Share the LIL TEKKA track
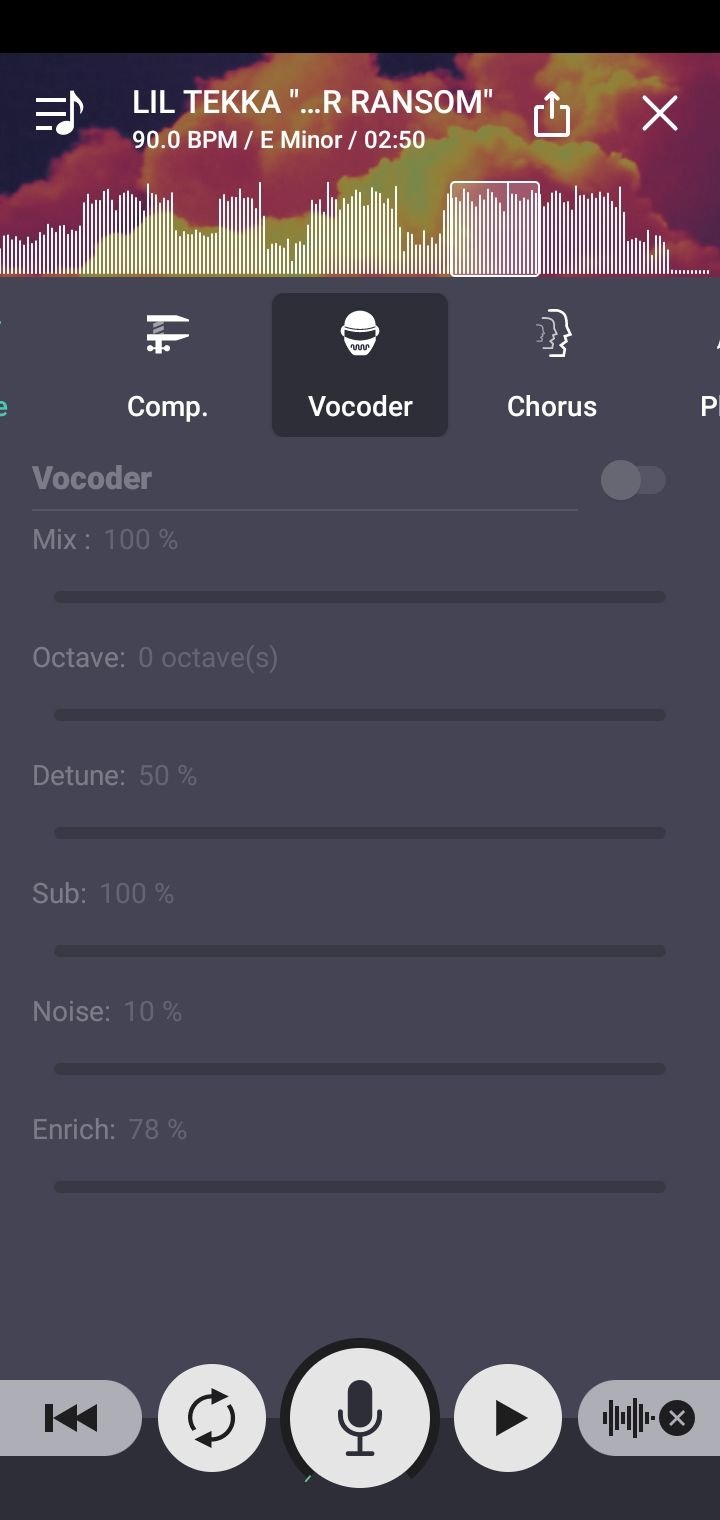The height and width of the screenshot is (1520, 720). point(551,114)
